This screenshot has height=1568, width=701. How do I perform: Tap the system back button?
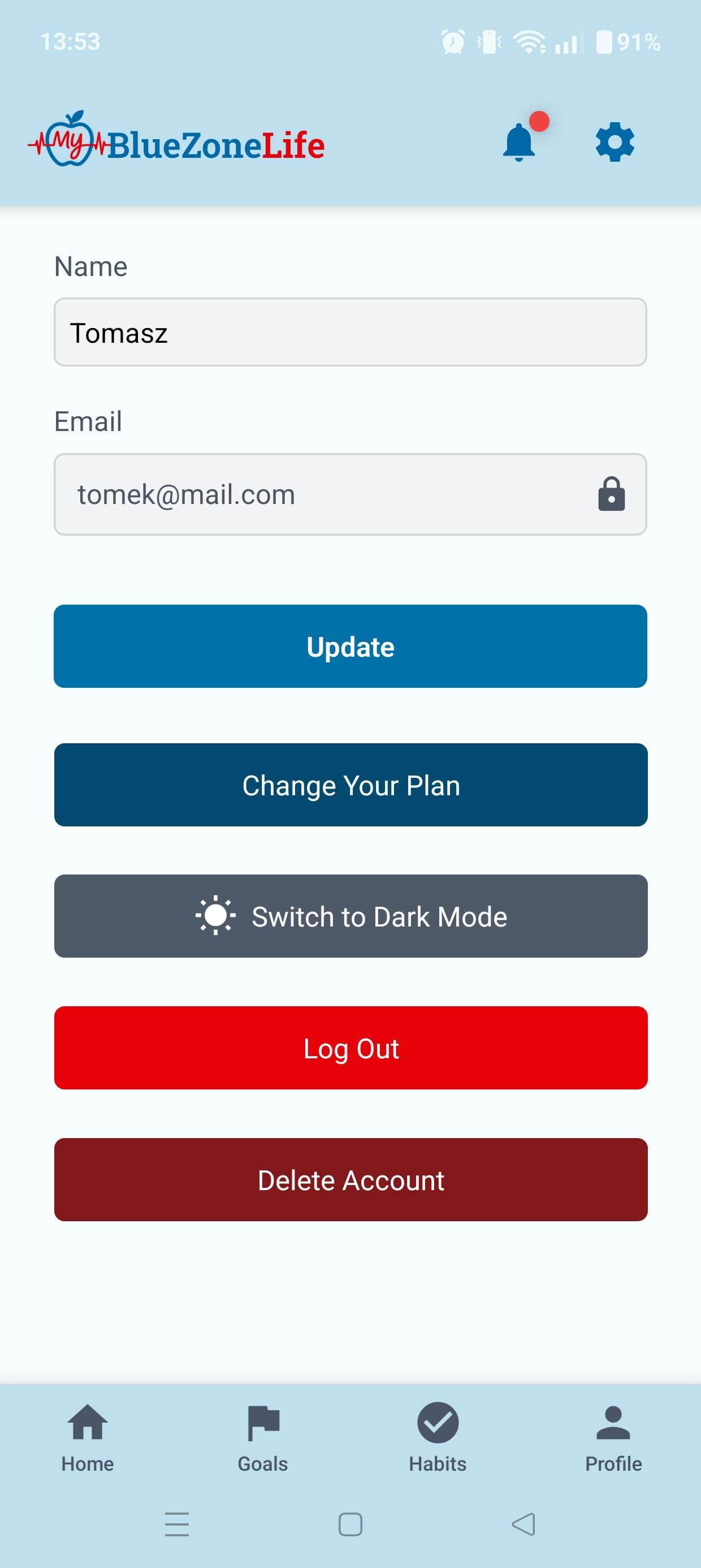tap(523, 1524)
